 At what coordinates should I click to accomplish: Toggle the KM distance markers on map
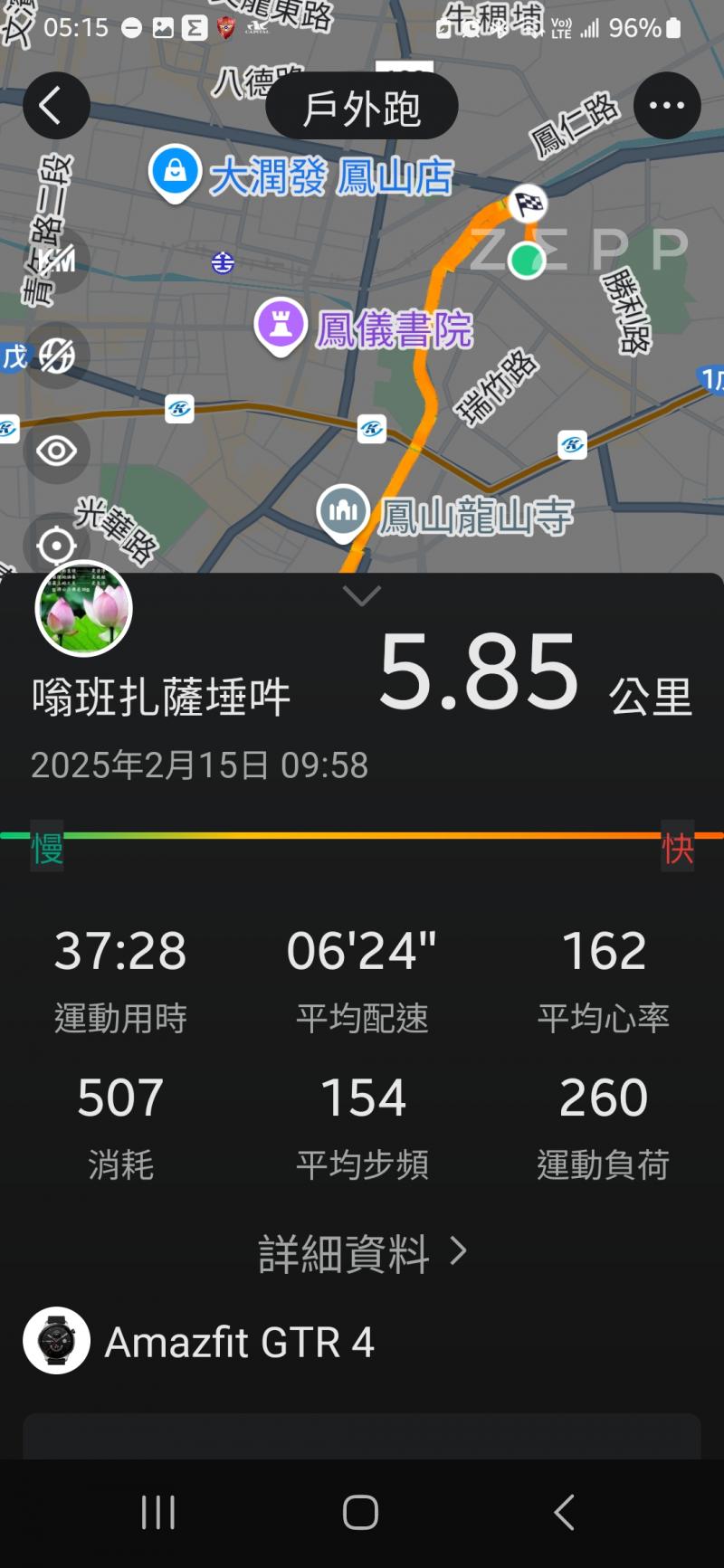point(56,261)
